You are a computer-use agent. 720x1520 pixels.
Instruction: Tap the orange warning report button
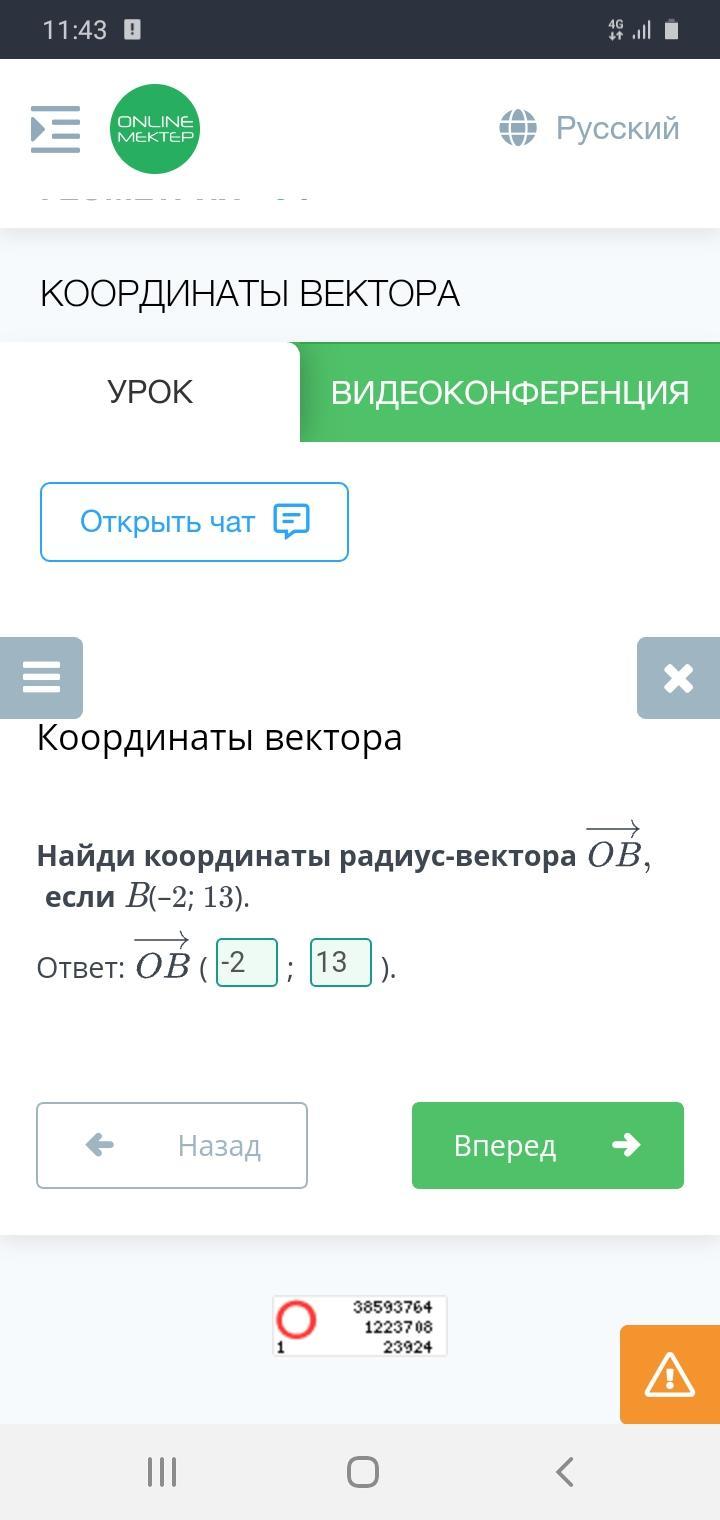670,1374
